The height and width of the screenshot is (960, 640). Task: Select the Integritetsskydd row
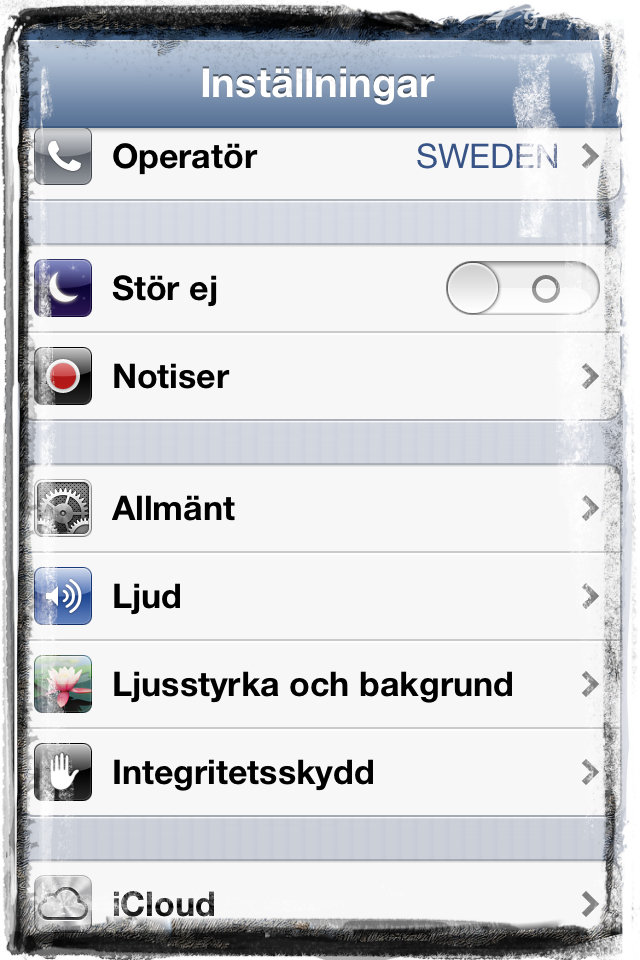coord(320,773)
